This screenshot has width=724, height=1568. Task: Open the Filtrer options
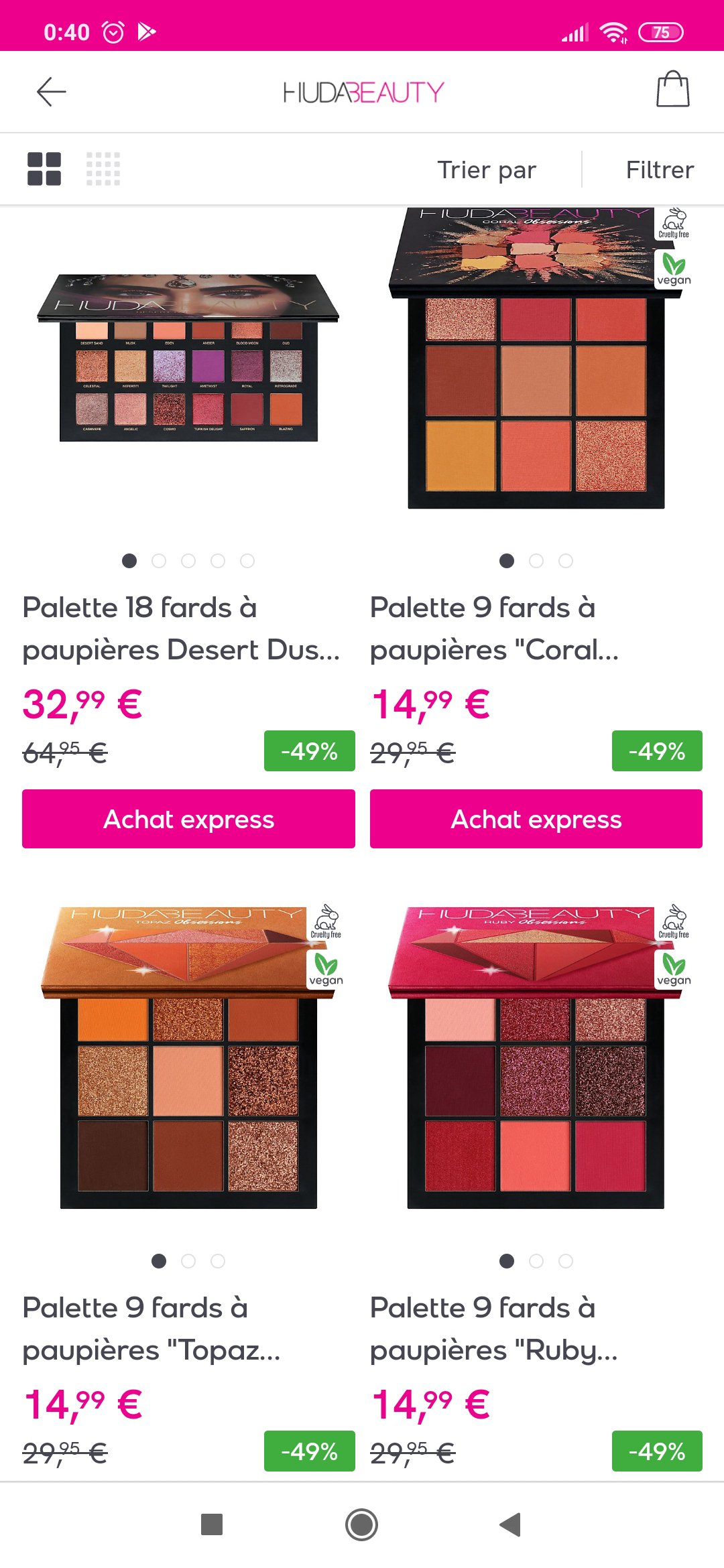pyautogui.click(x=660, y=170)
